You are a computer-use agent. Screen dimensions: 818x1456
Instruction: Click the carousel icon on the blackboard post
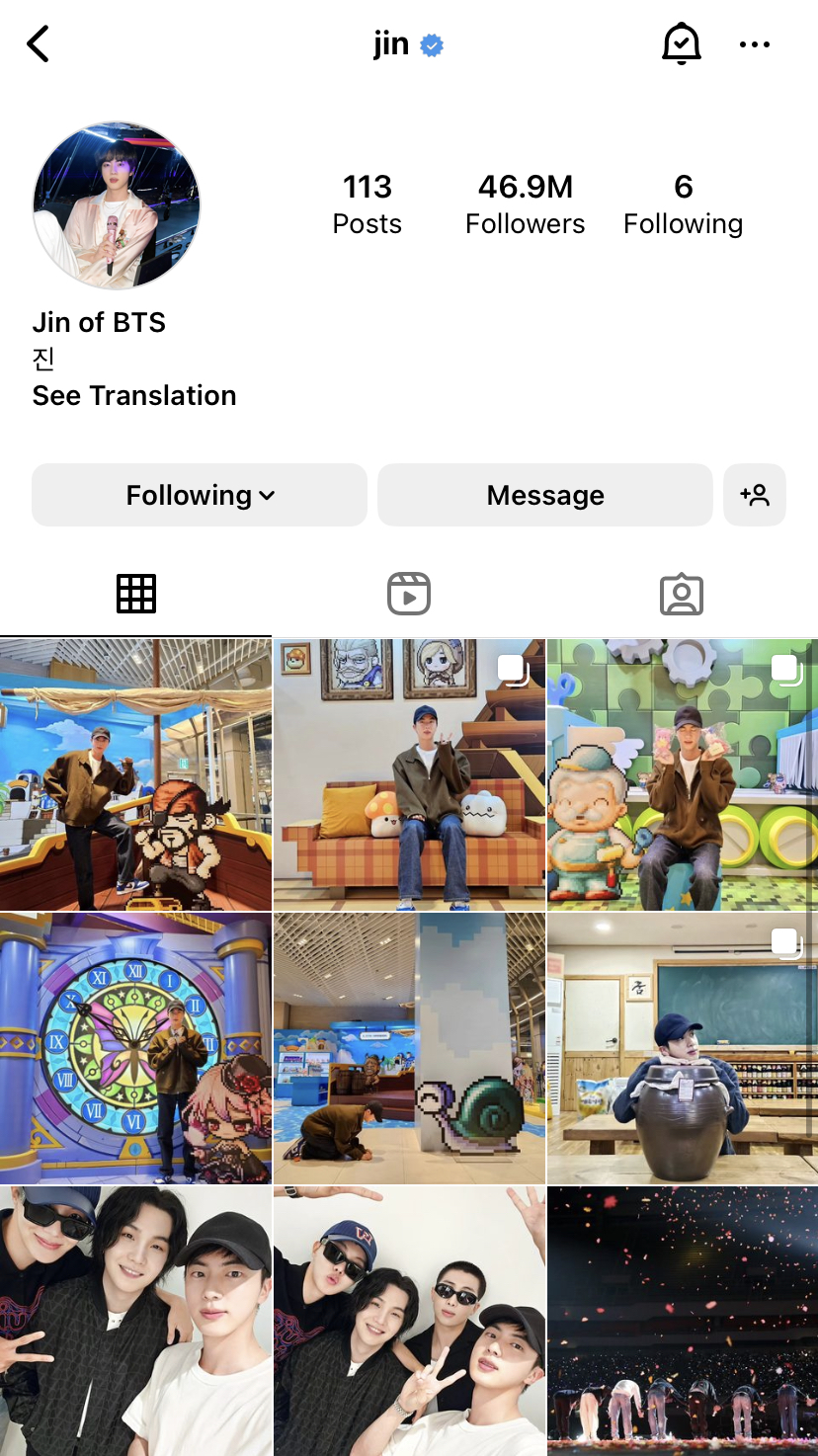[787, 943]
